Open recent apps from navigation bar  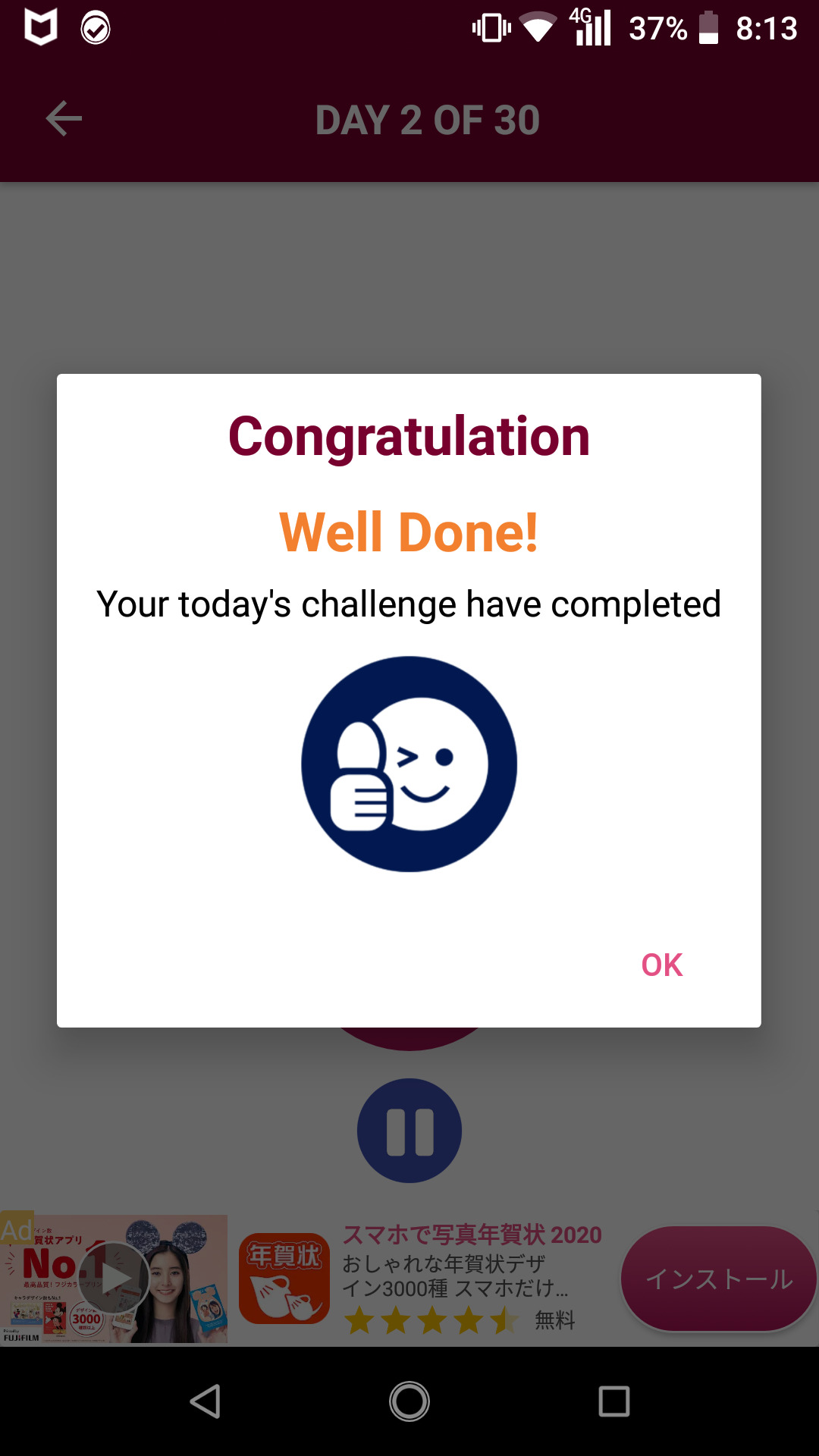point(613,1401)
